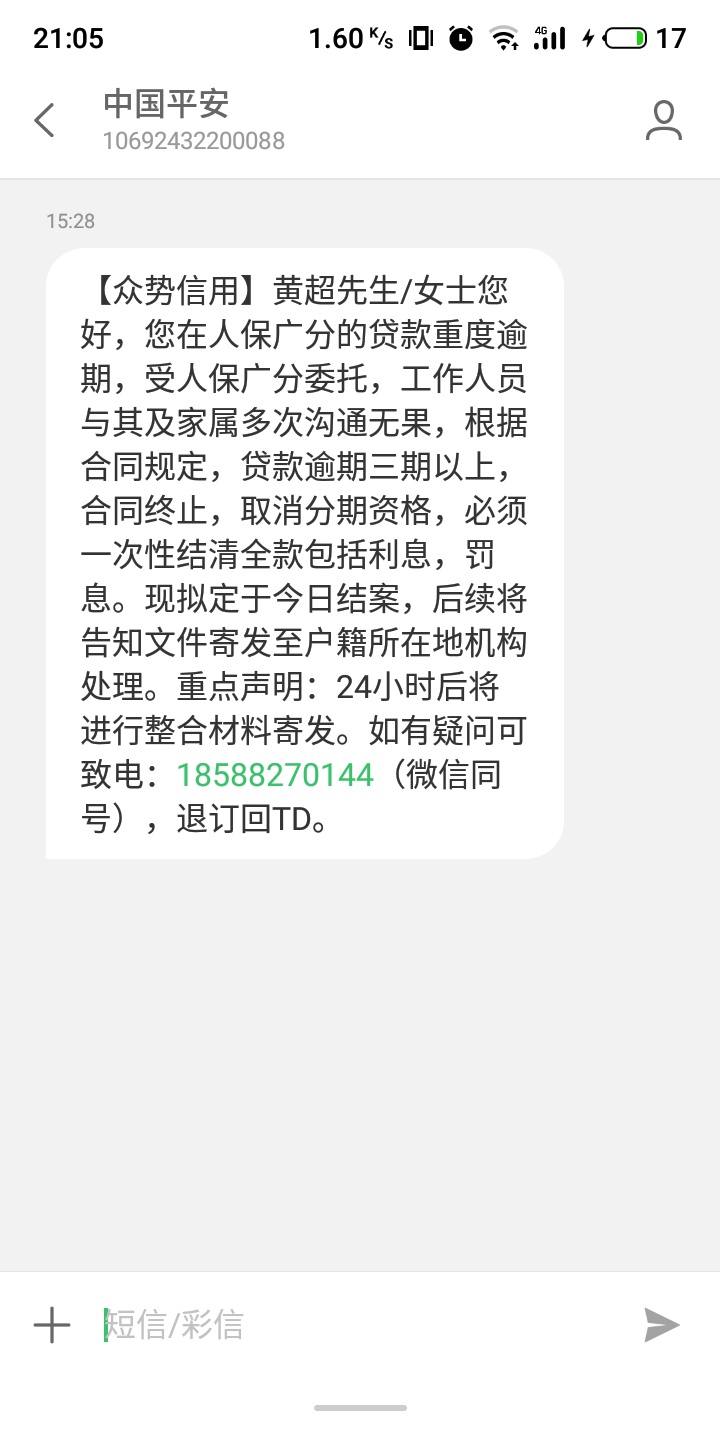Screen dimensions: 720x1440
Task: Open contact details for 中国平安
Action: coord(663,120)
